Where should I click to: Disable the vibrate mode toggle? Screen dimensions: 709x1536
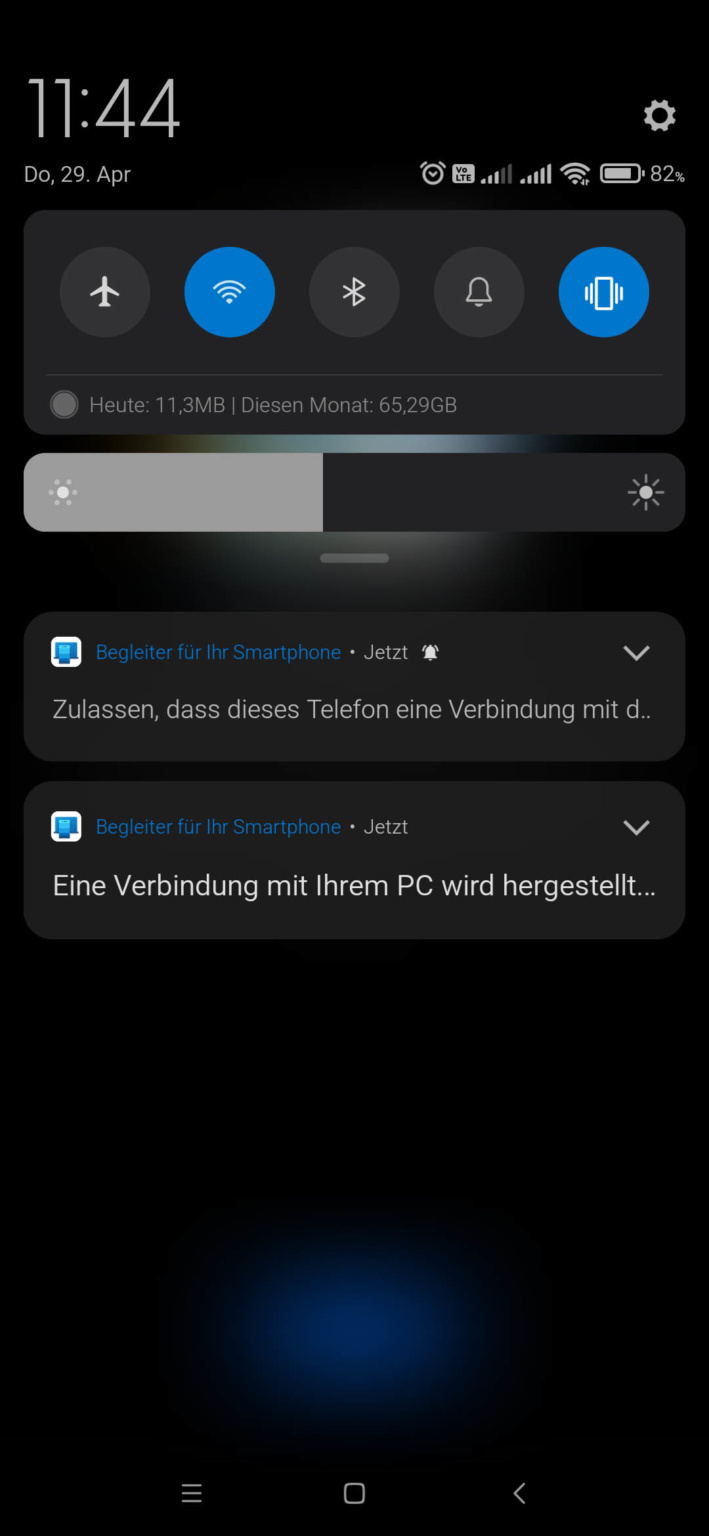click(603, 292)
